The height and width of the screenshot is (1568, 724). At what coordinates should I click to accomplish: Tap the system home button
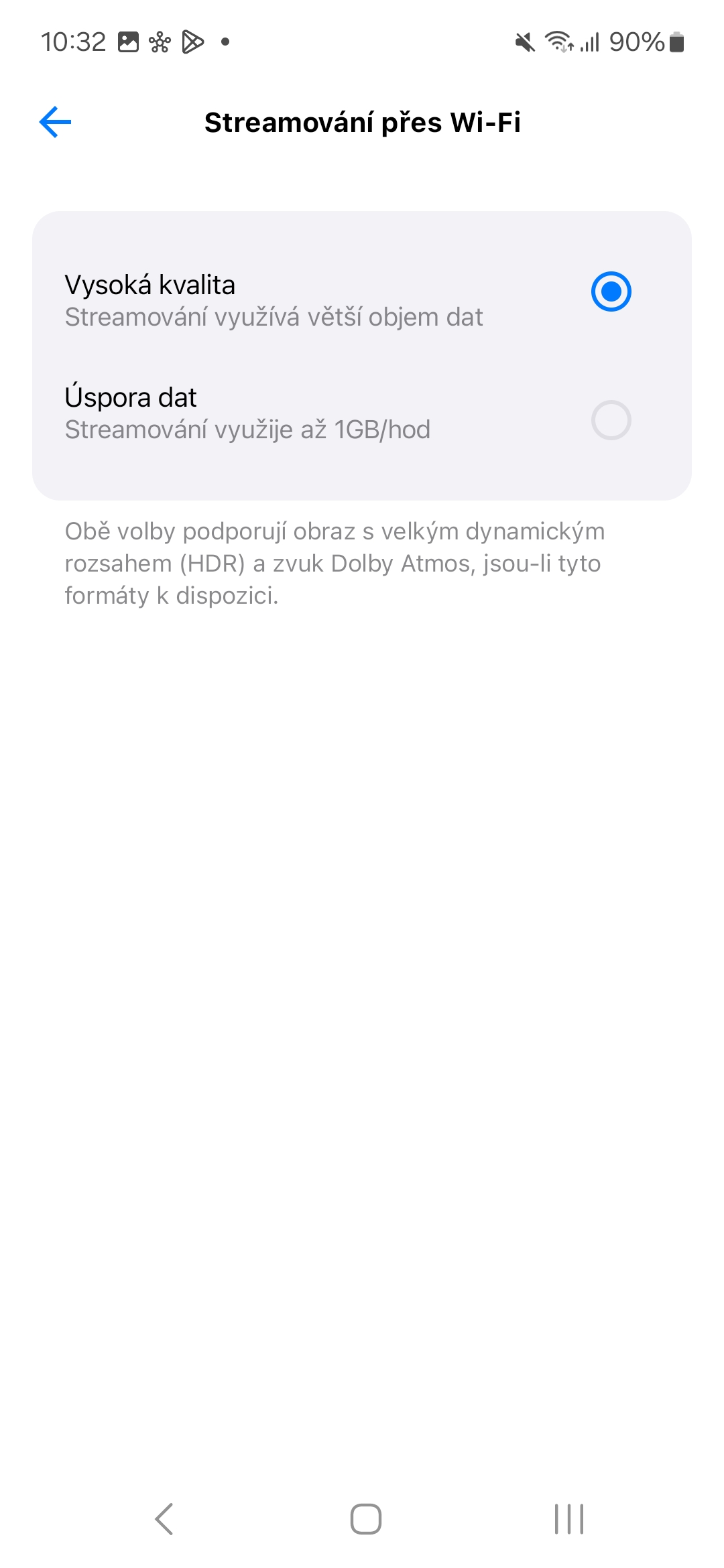366,1518
